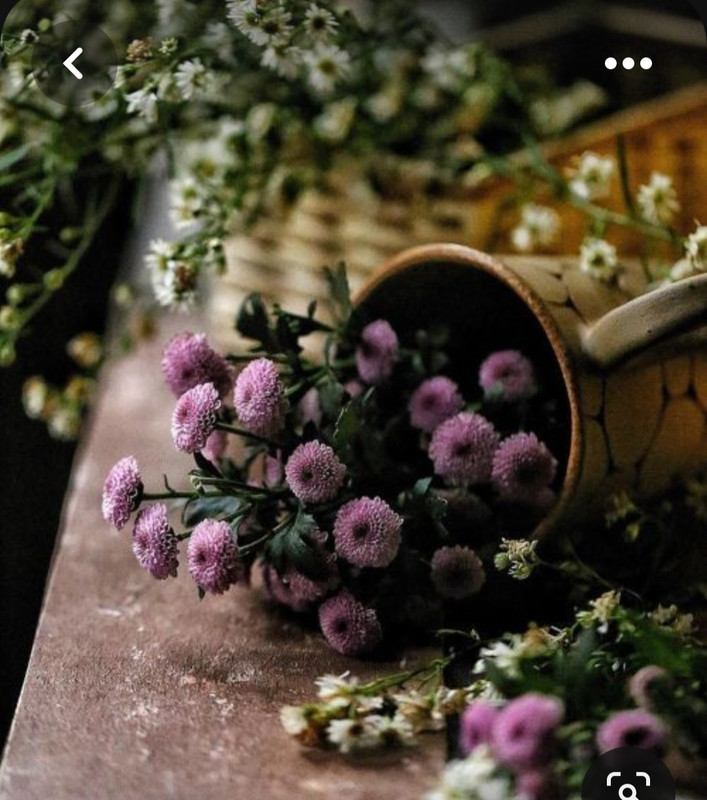This screenshot has height=800, width=707.
Task: Go back using the arrow icon
Action: (73, 63)
